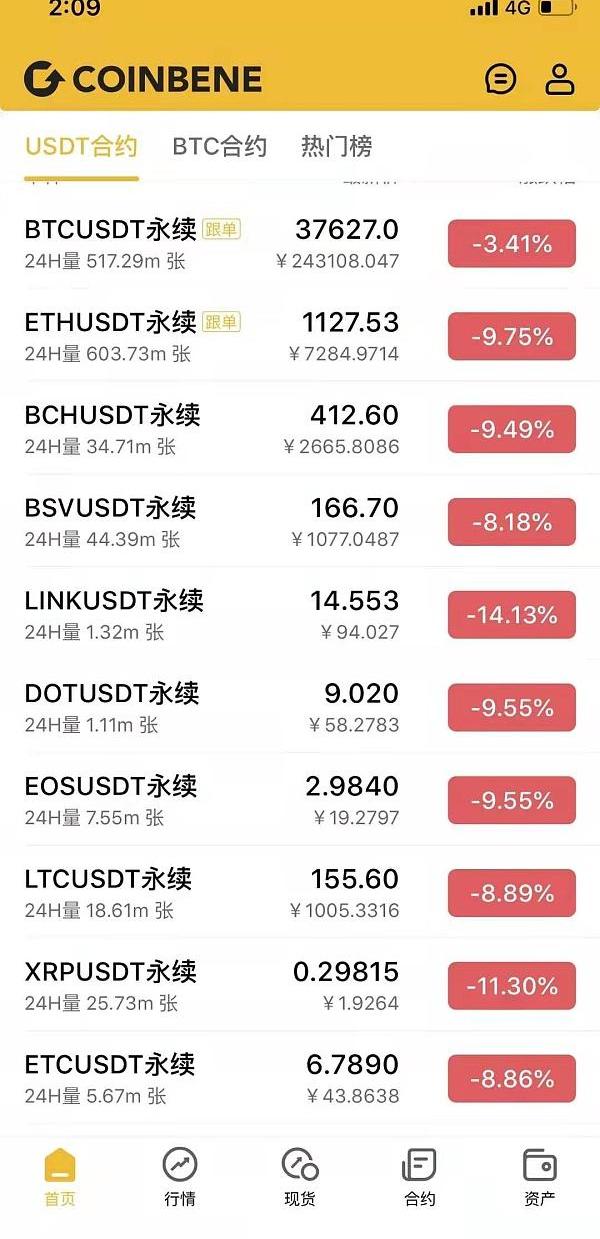Image resolution: width=600 pixels, height=1239 pixels.
Task: Select the 热门榜 tab
Action: coord(337,147)
